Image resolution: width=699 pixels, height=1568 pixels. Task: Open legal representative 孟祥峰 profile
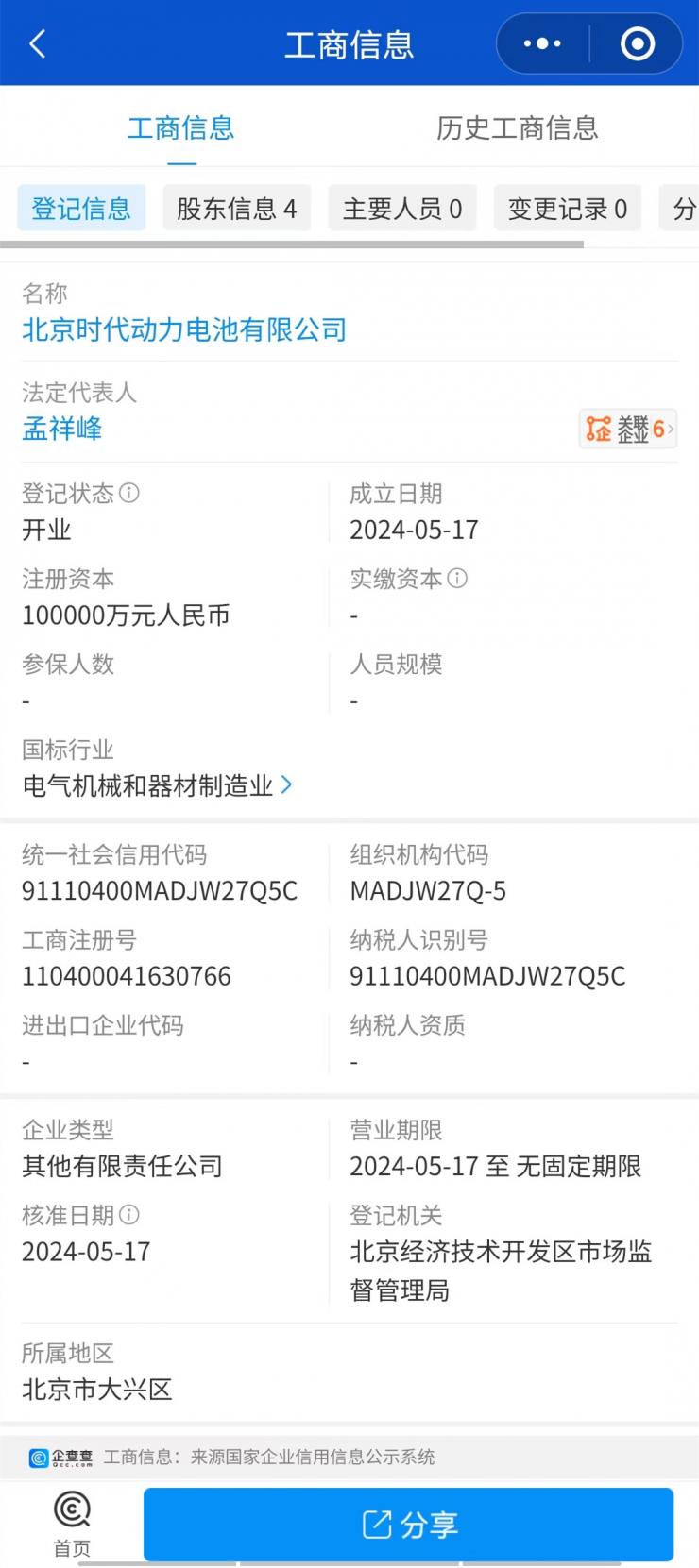(x=62, y=429)
